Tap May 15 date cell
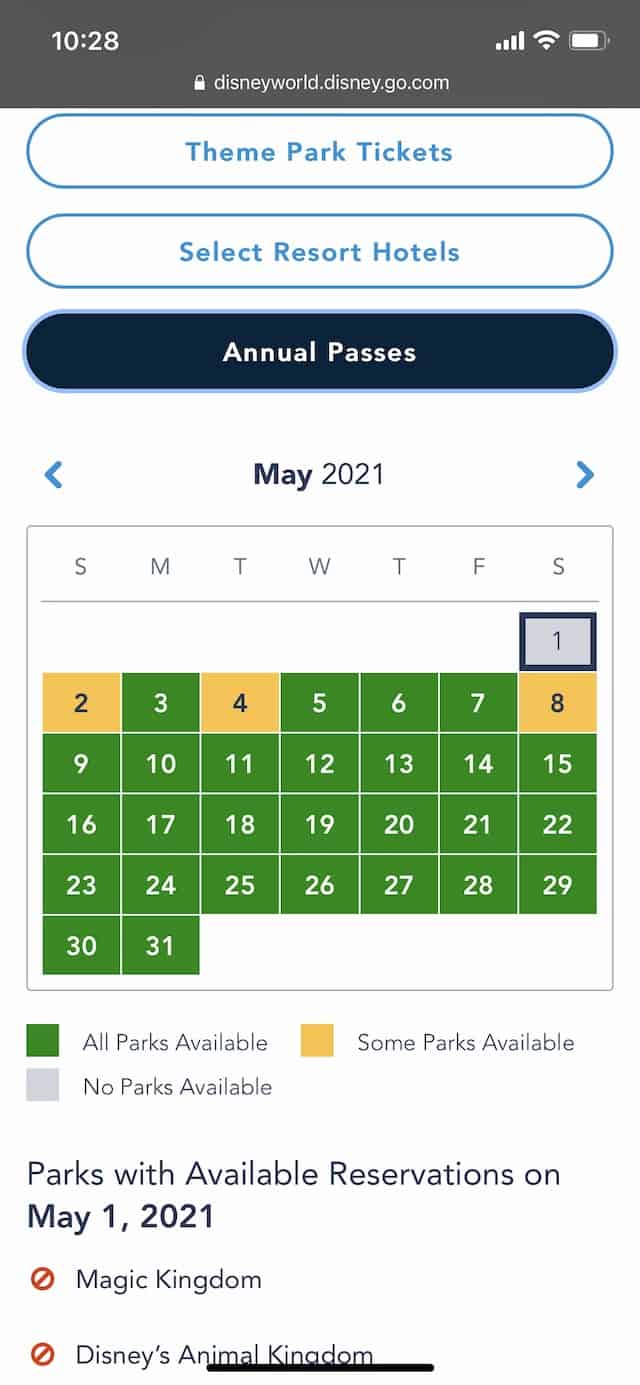The image size is (640, 1385). pos(557,763)
